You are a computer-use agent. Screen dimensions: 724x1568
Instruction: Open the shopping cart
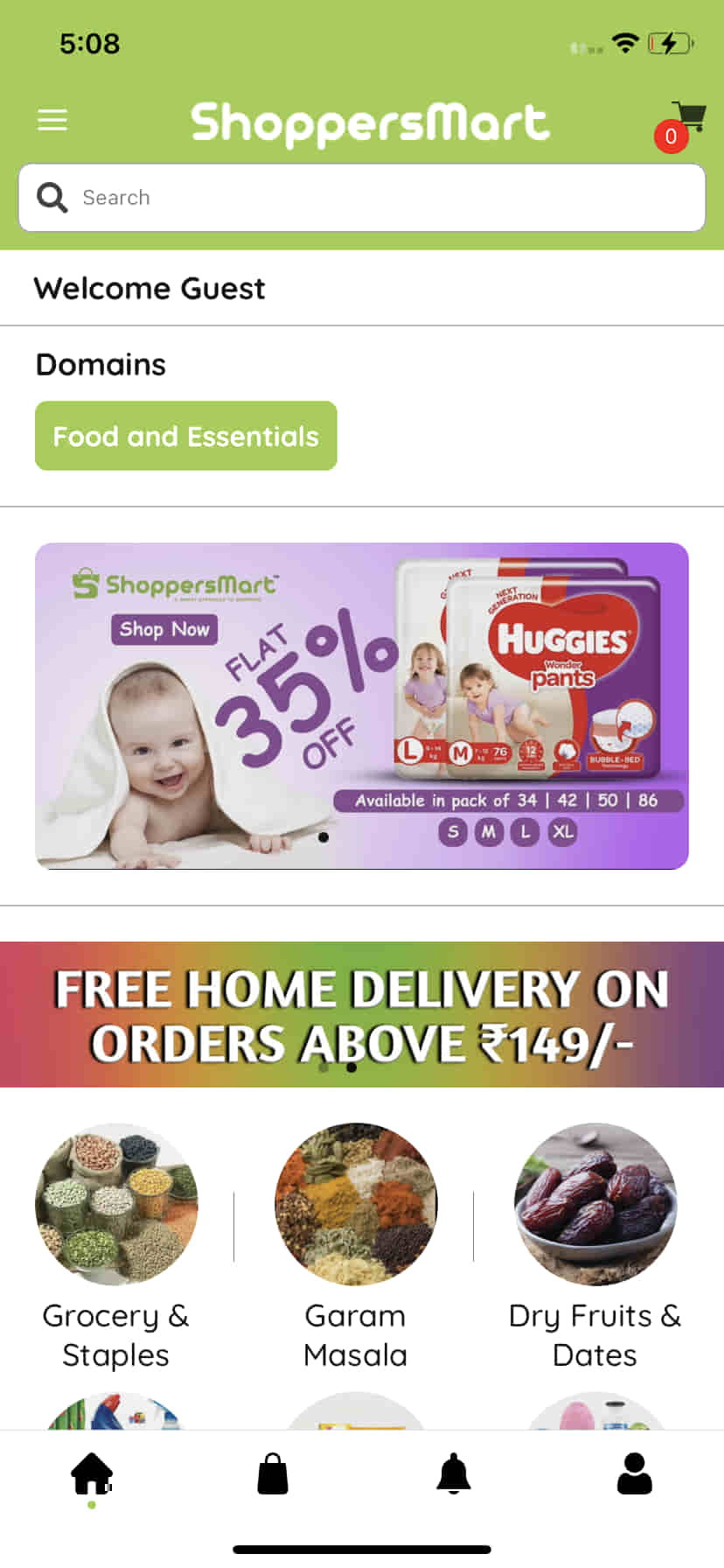(682, 125)
